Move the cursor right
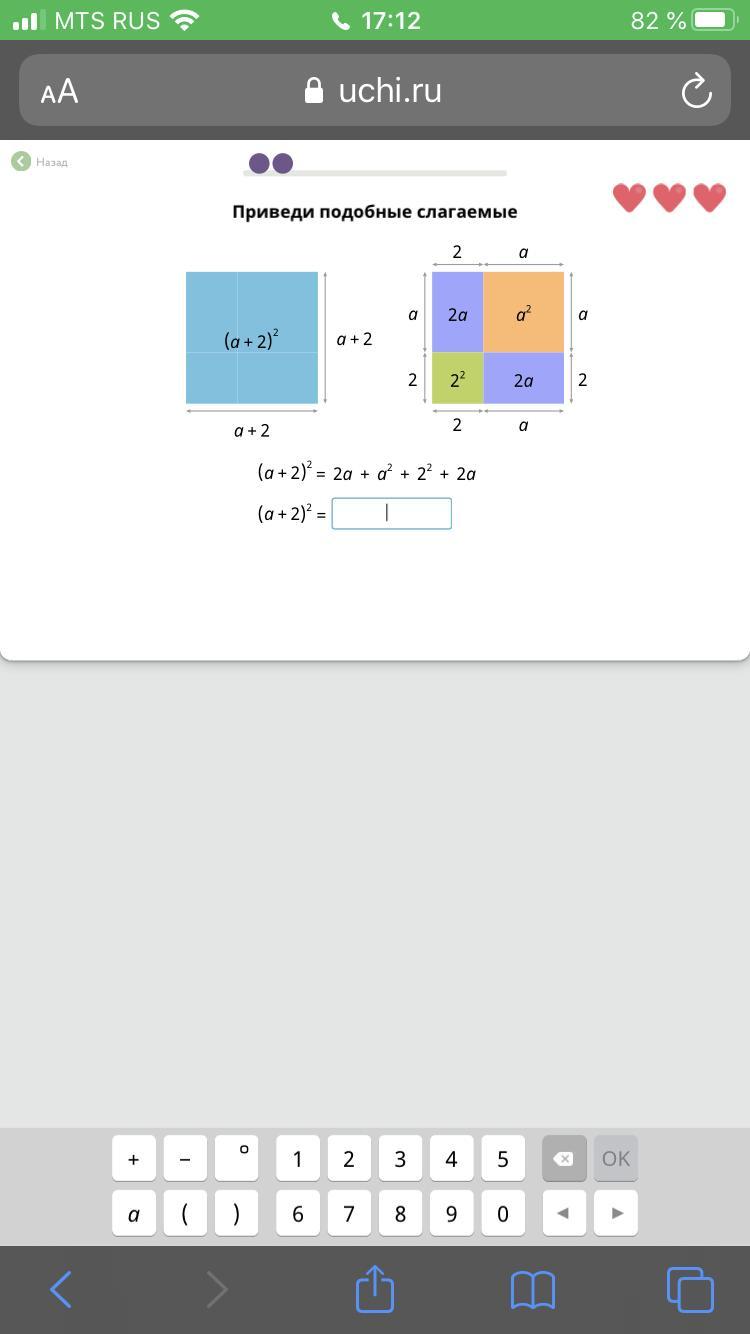Image resolution: width=750 pixels, height=1334 pixels. click(x=616, y=1213)
